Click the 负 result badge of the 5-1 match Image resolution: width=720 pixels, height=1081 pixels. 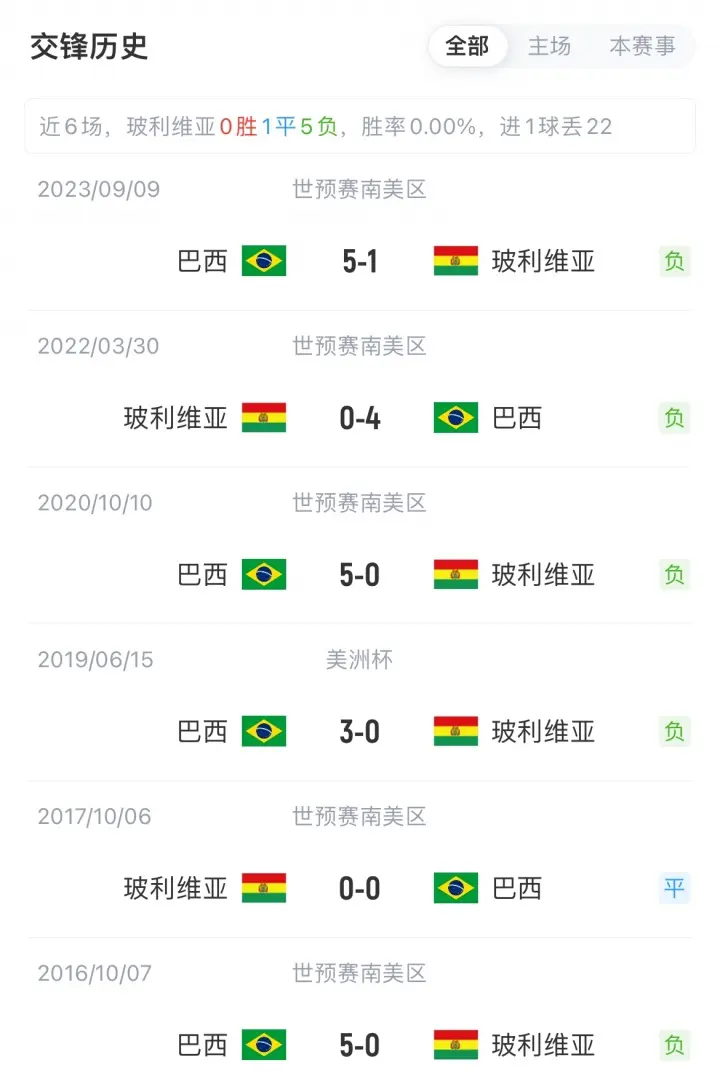(676, 261)
